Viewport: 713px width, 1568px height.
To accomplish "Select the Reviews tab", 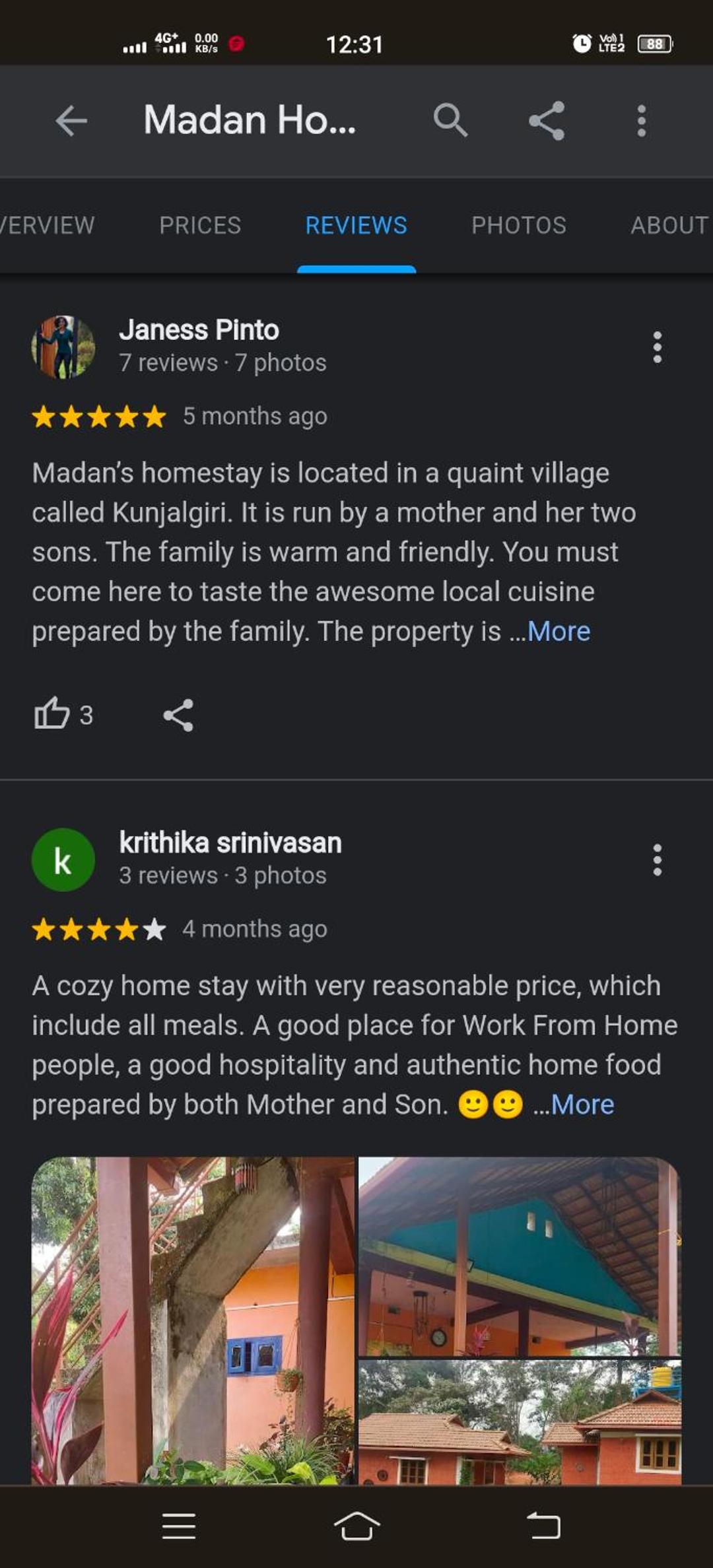I will point(356,226).
